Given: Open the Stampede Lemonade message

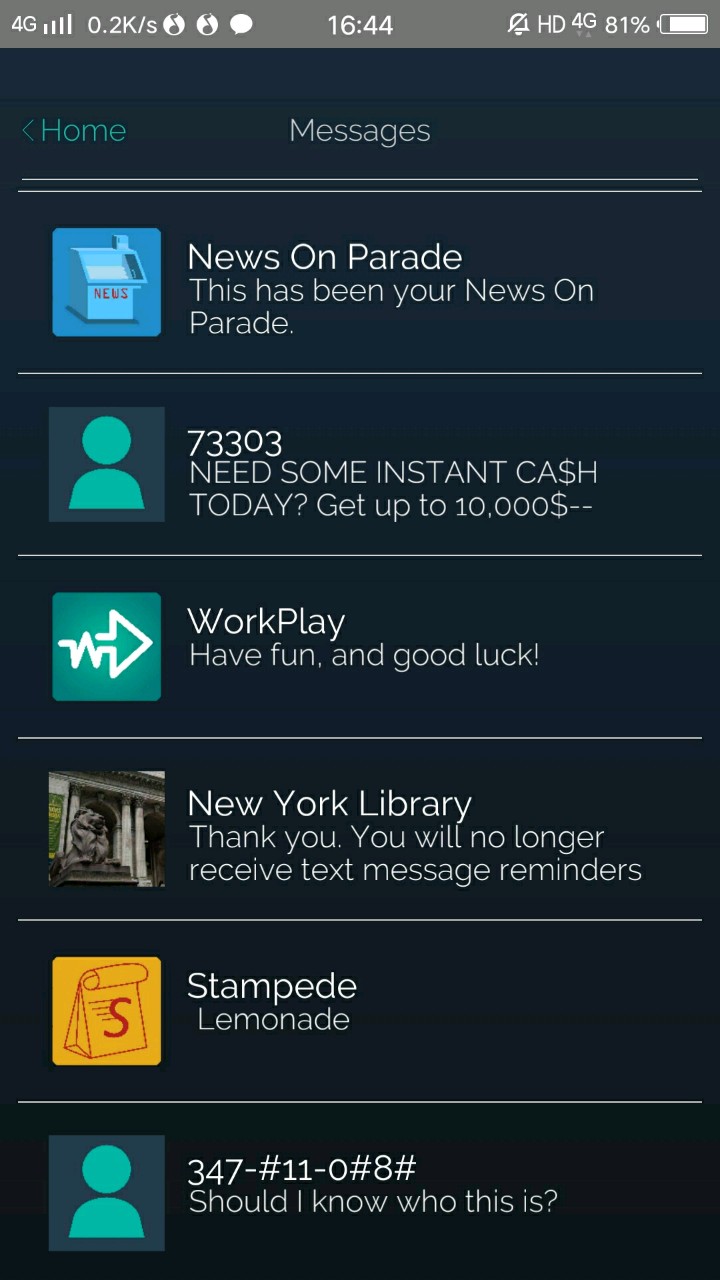Looking at the screenshot, I should pyautogui.click(x=360, y=1011).
